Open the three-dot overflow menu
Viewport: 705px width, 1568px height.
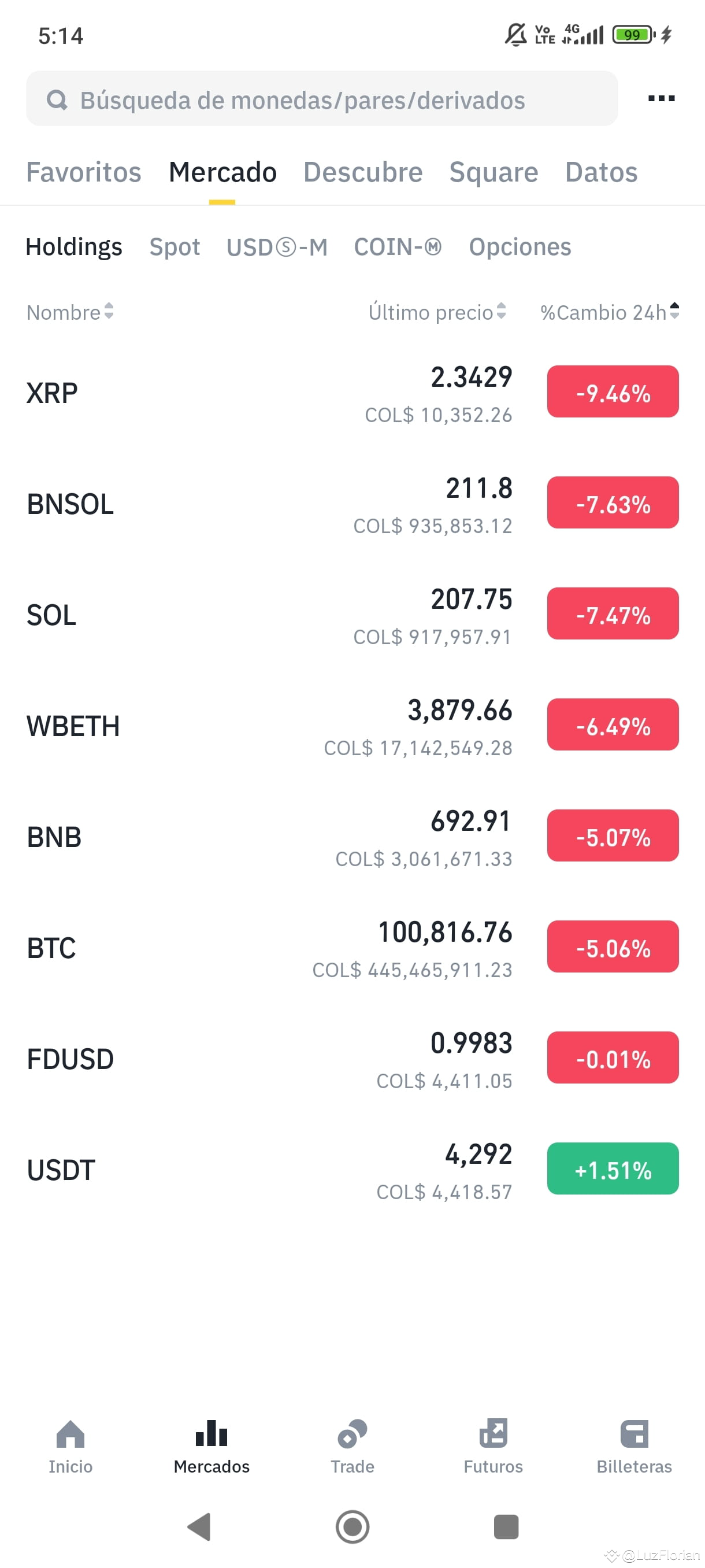coord(661,99)
